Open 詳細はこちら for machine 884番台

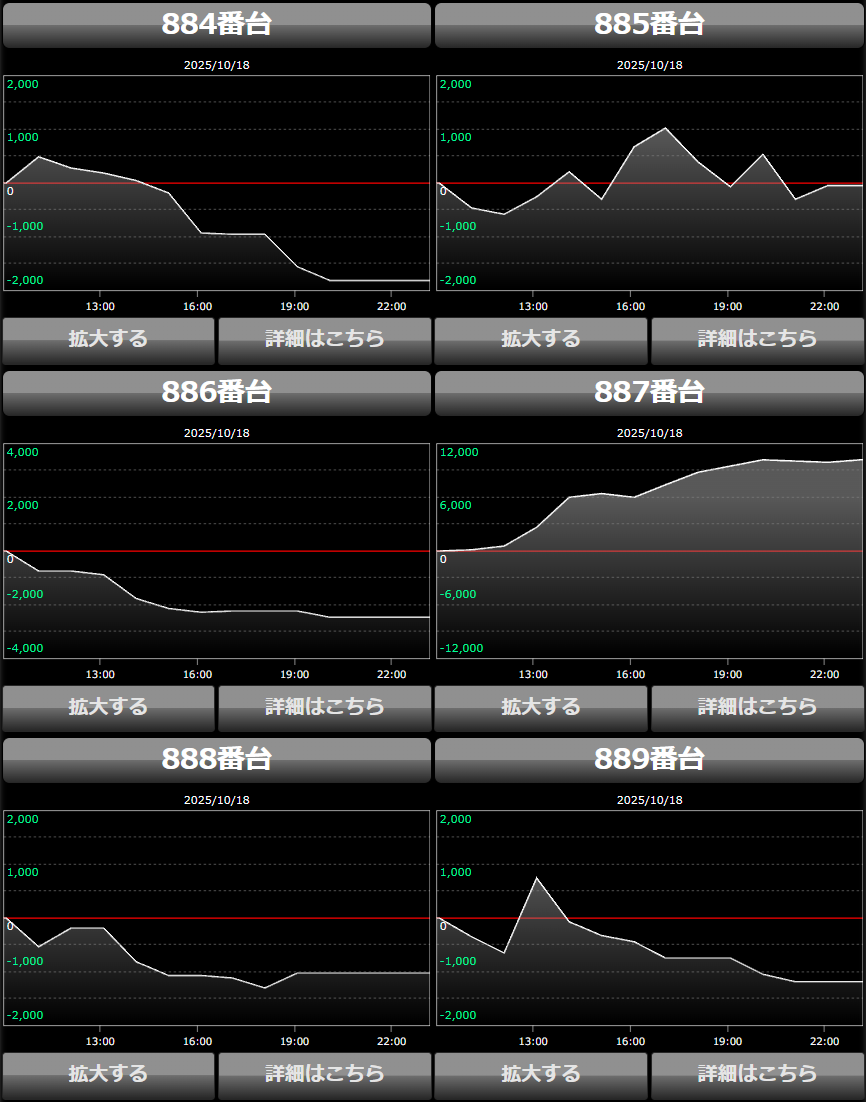pyautogui.click(x=324, y=340)
